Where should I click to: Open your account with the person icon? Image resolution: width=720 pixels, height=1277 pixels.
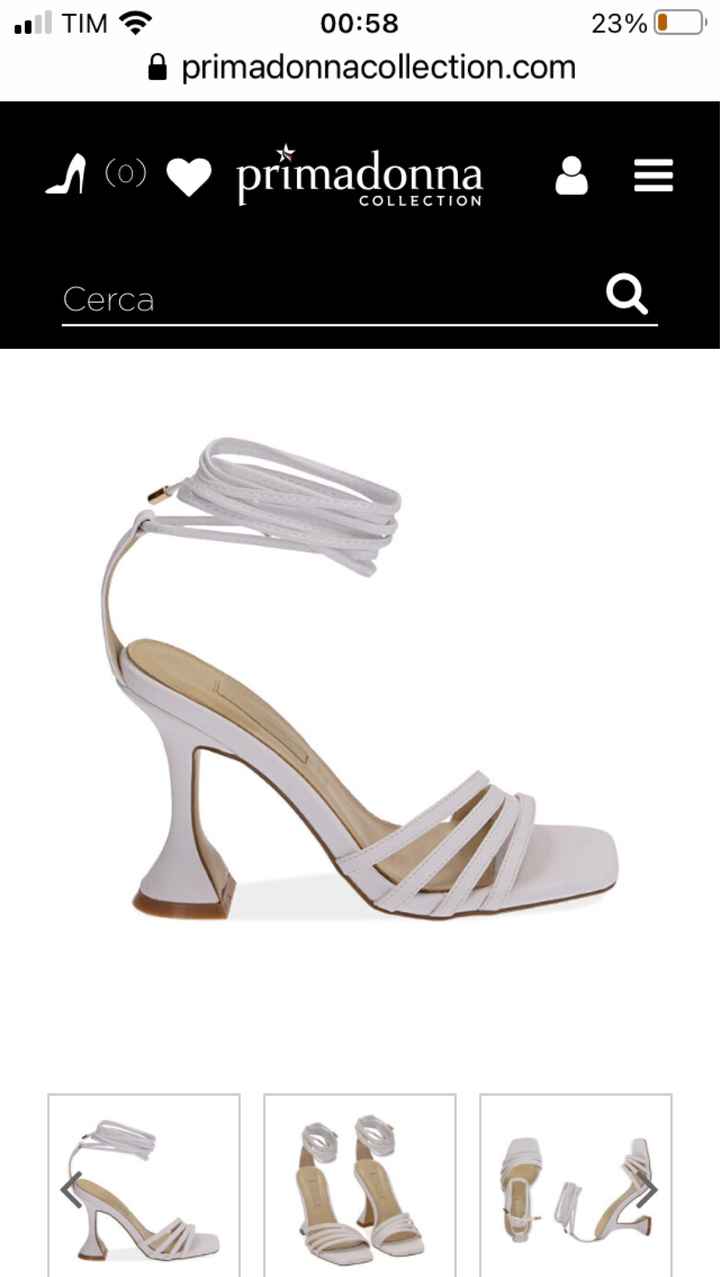[571, 176]
